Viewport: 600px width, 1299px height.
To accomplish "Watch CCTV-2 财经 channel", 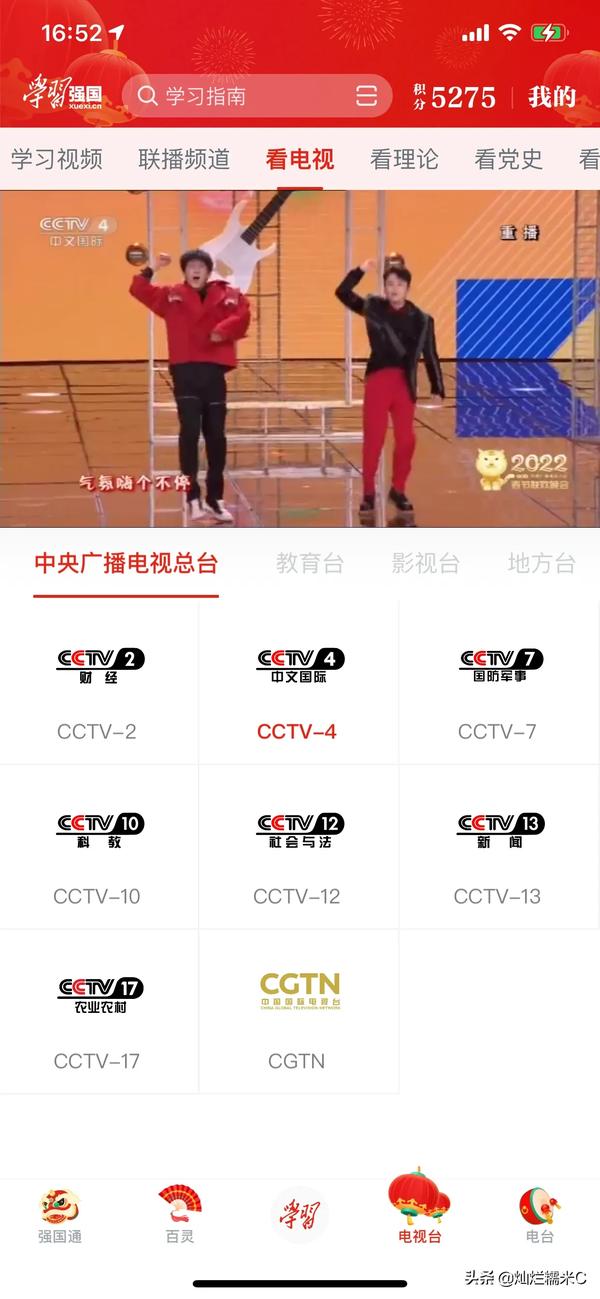I will pyautogui.click(x=98, y=684).
